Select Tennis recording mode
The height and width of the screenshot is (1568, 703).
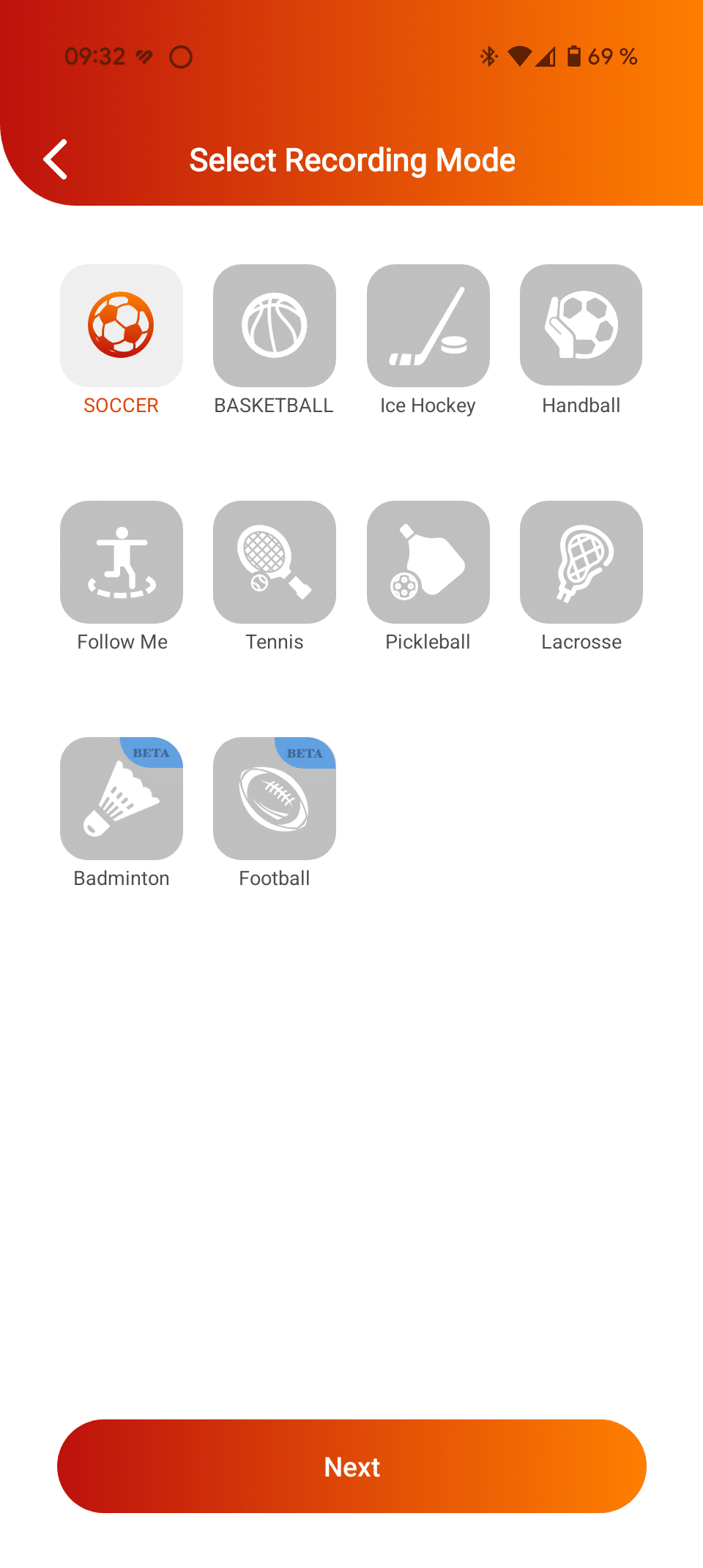275,562
